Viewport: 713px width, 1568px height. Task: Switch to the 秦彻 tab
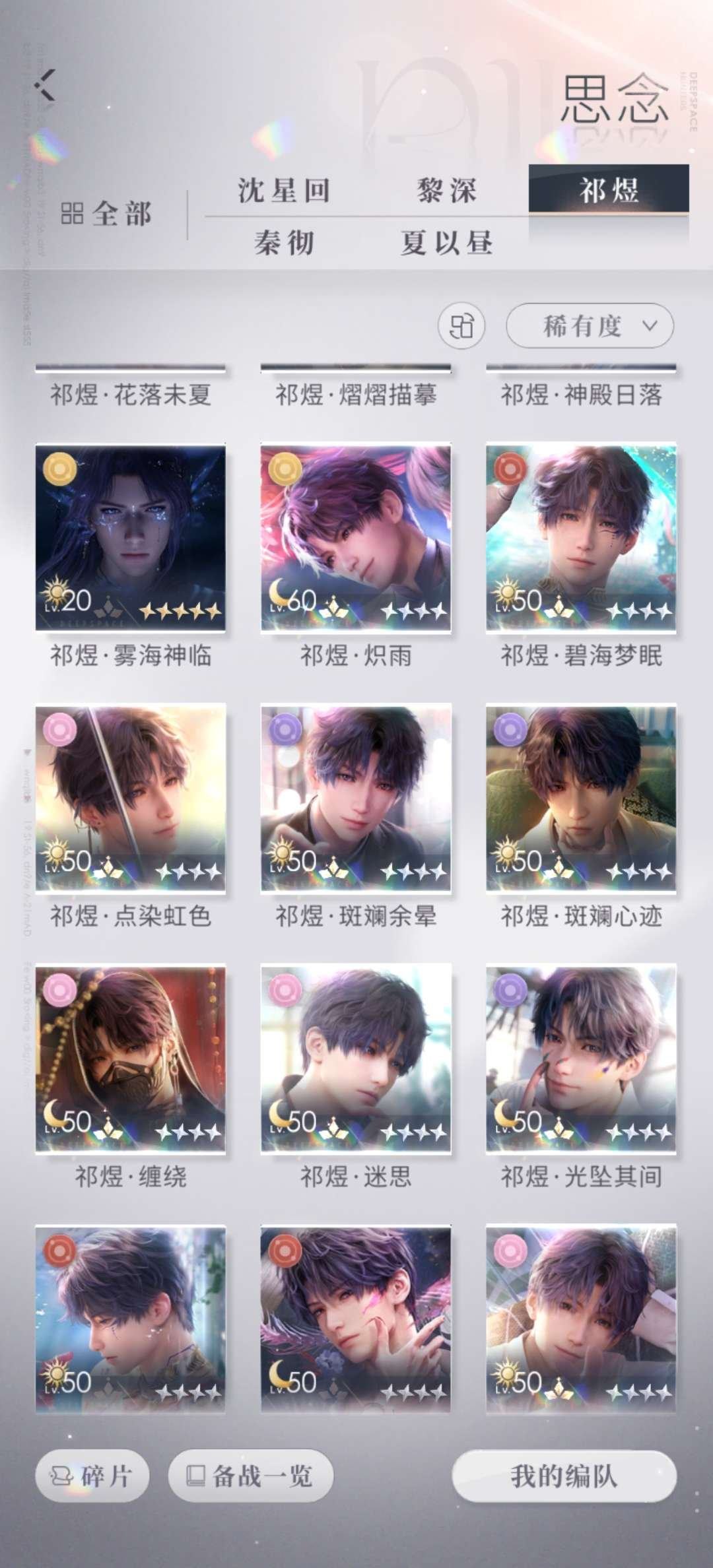click(285, 243)
